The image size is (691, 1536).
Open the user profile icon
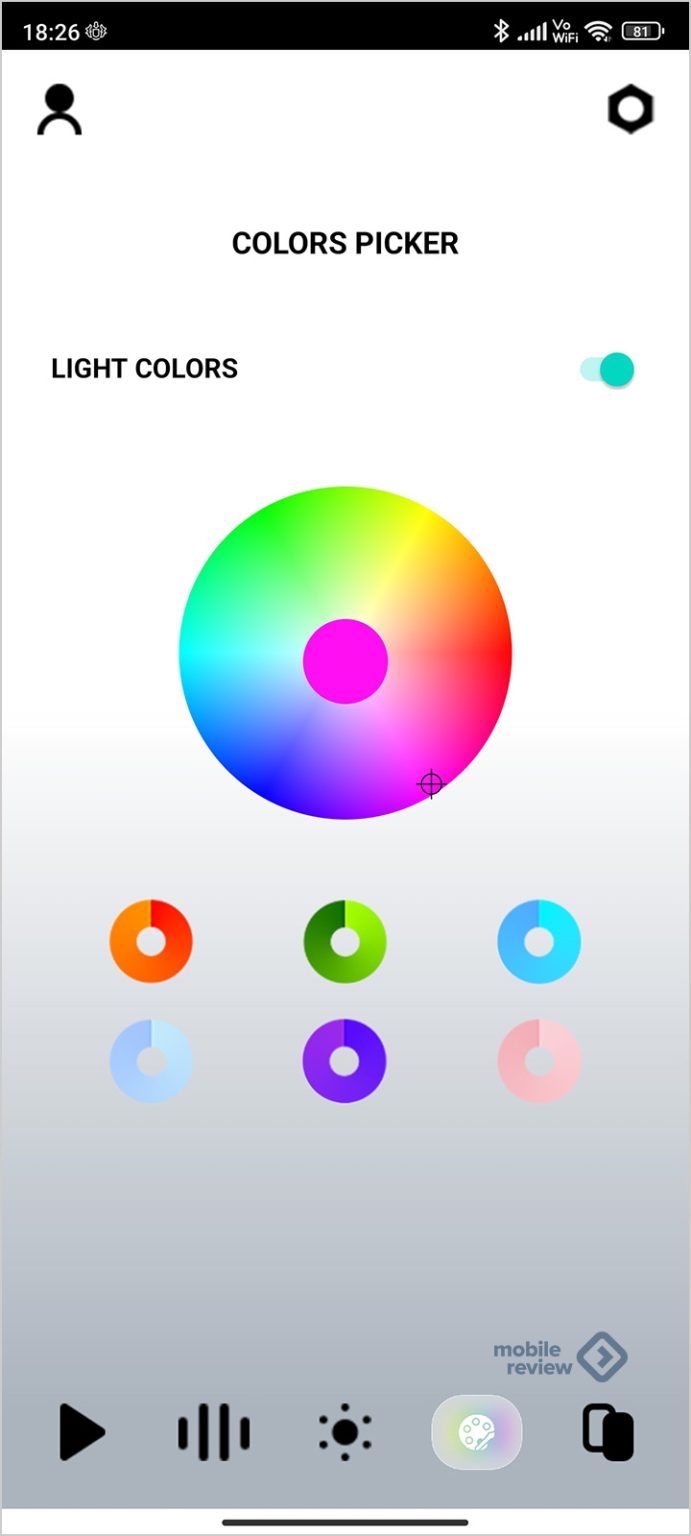(x=59, y=110)
